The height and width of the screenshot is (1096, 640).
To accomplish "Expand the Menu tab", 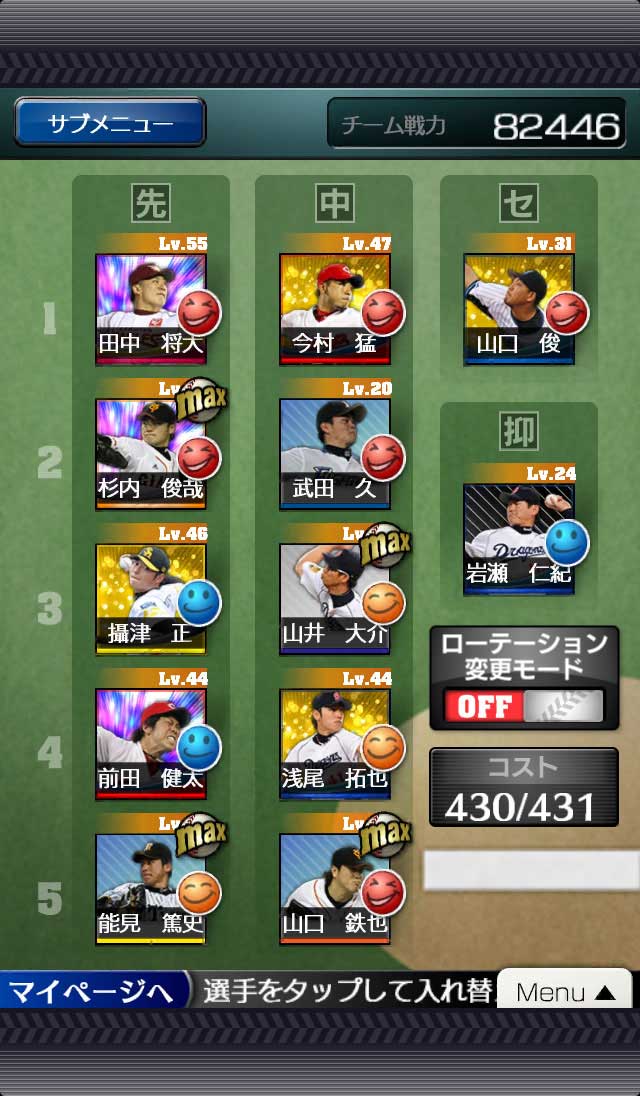I will pyautogui.click(x=565, y=991).
